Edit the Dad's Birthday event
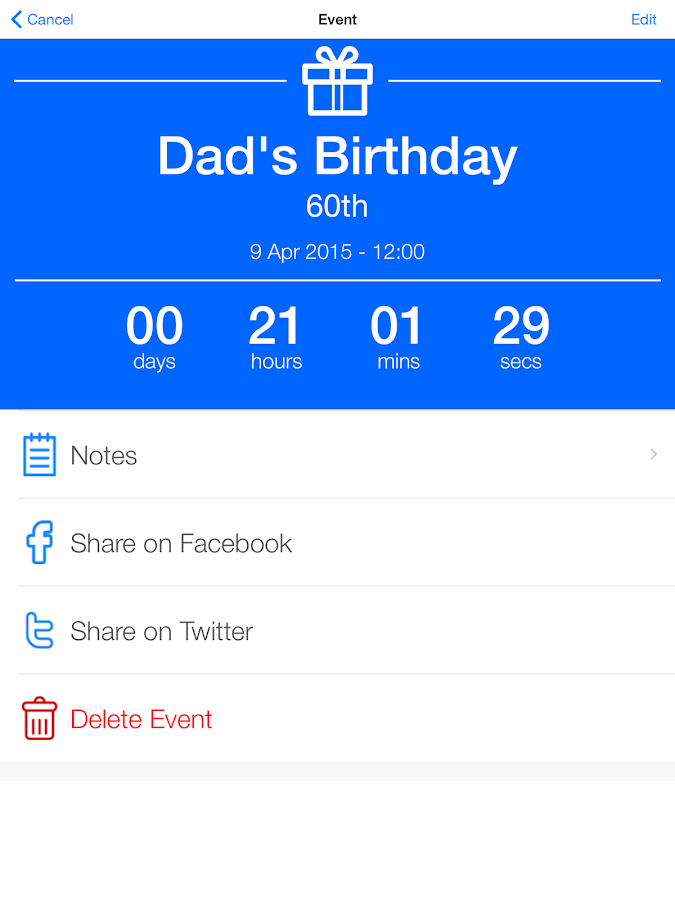The image size is (675, 900). tap(643, 20)
